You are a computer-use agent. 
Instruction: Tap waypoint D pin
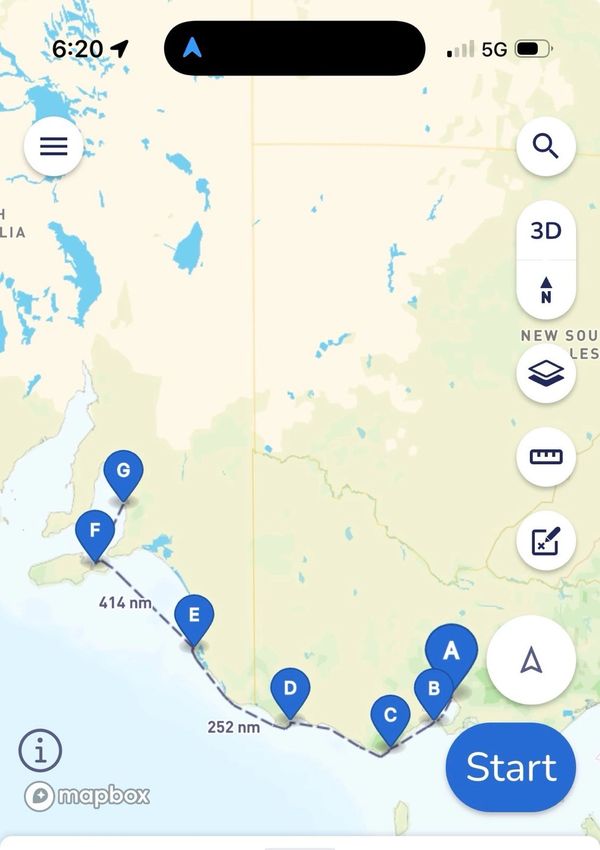point(290,688)
